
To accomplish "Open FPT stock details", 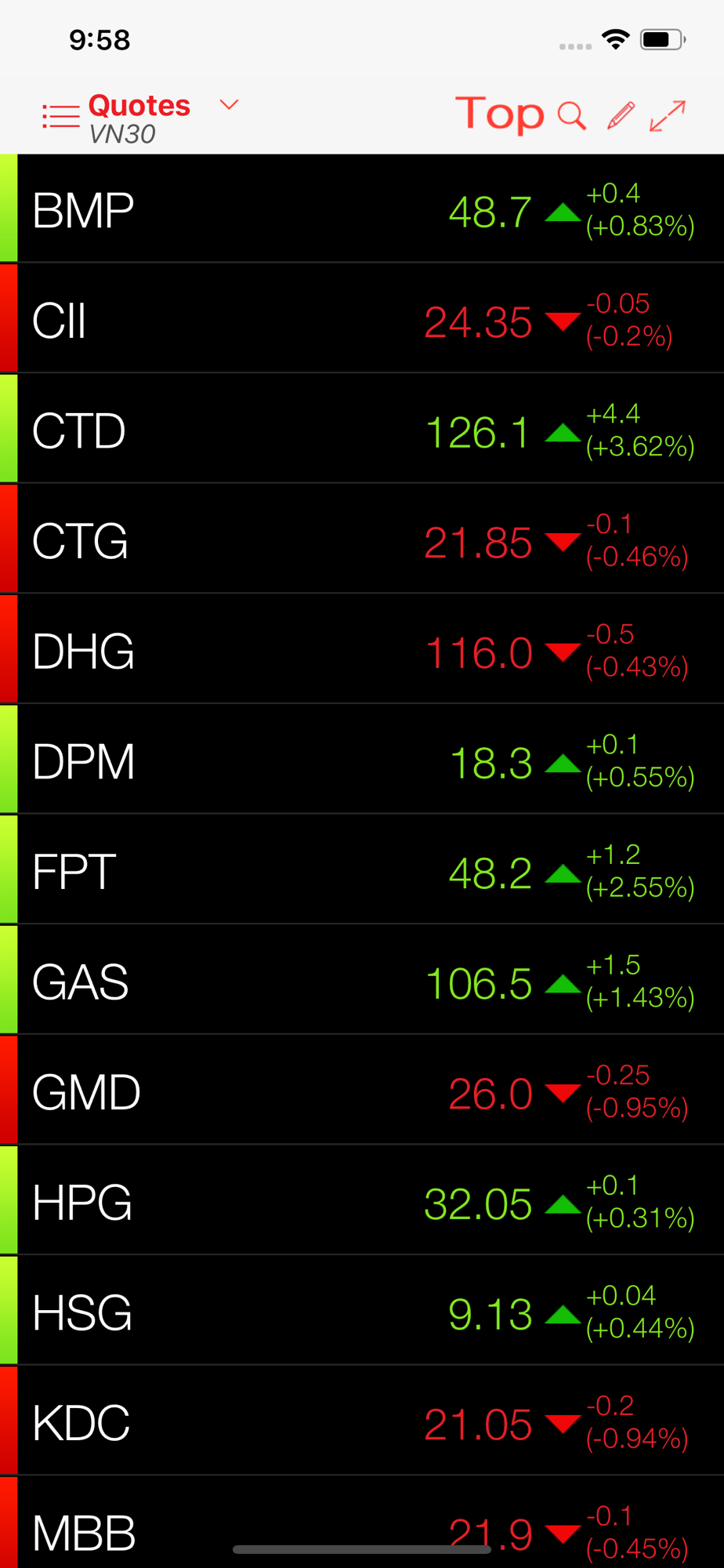I will [362, 871].
